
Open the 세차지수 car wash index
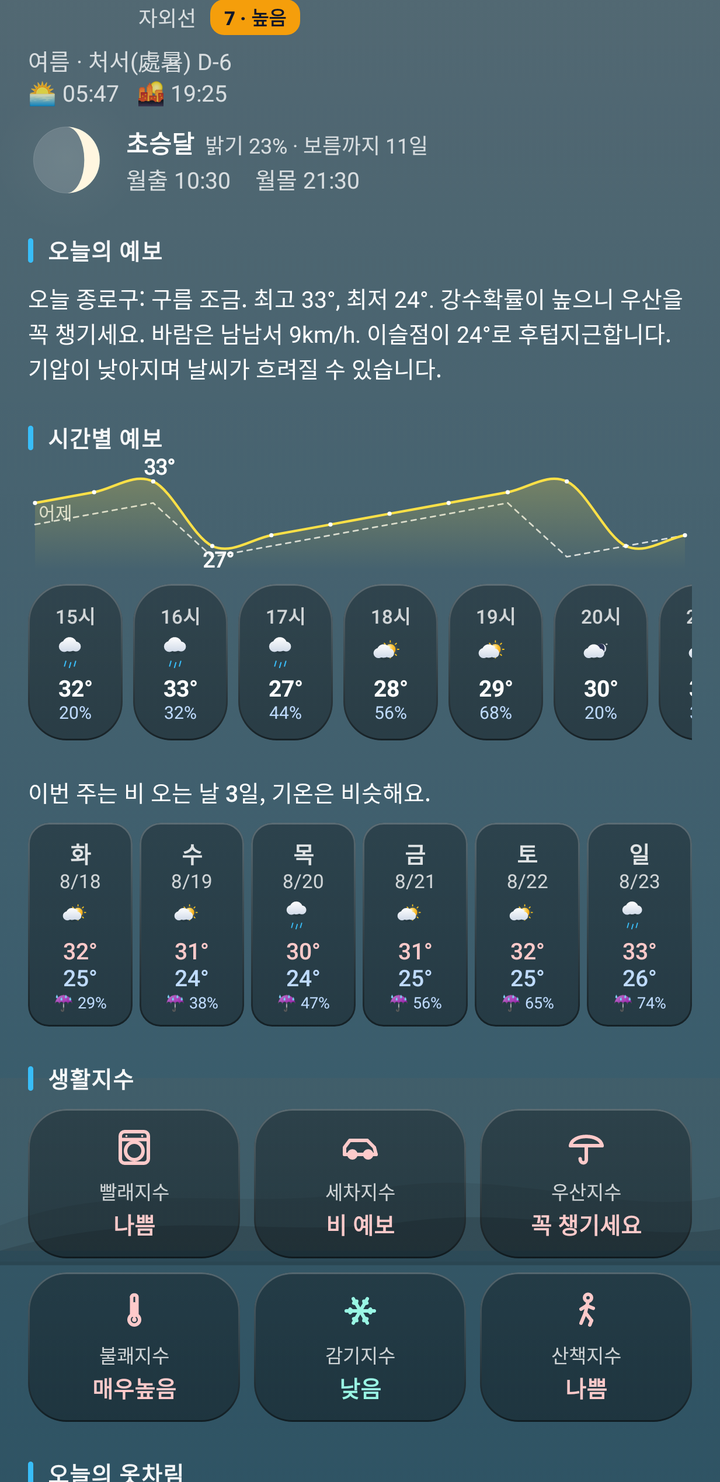[x=360, y=1184]
